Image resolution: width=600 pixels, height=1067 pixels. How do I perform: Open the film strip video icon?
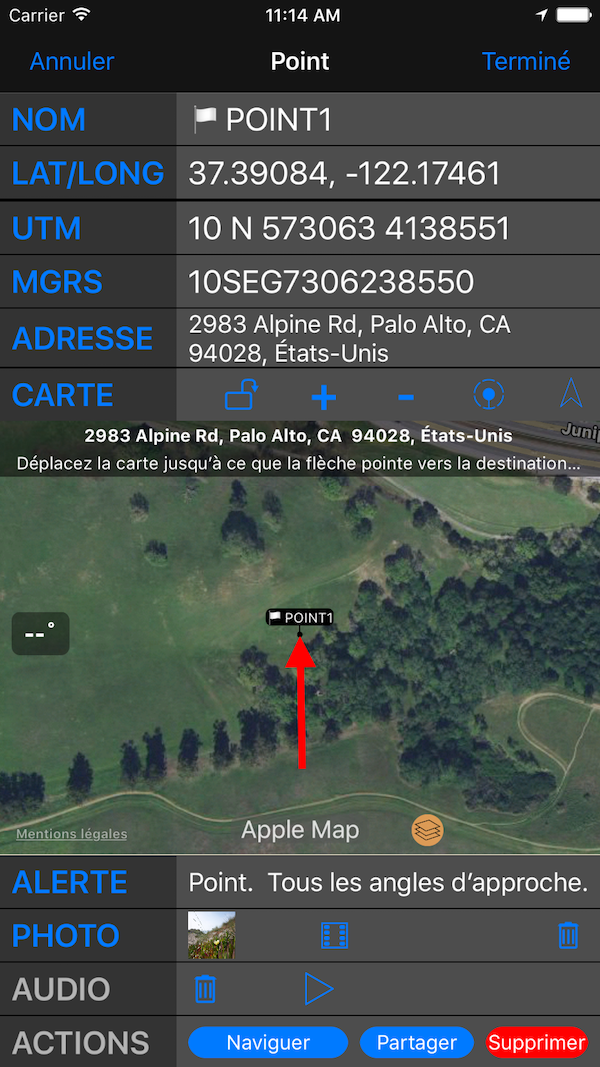(335, 936)
